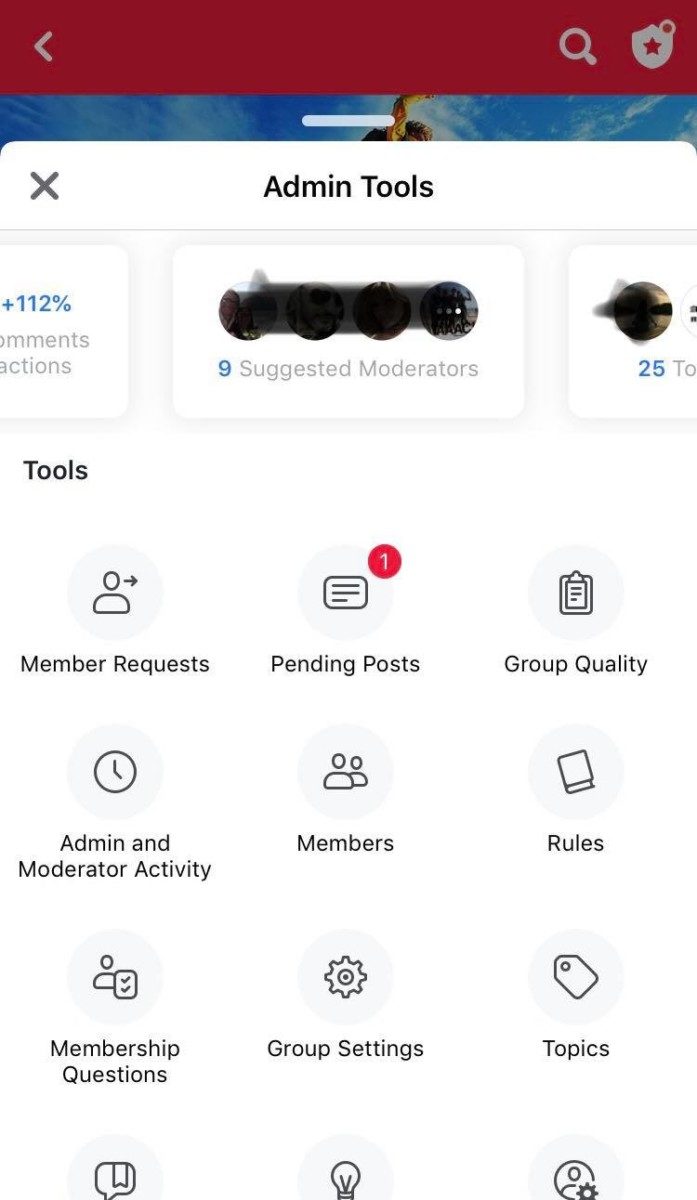The height and width of the screenshot is (1200, 697).
Task: Tap the lightbulb tool icon
Action: [x=345, y=1168]
